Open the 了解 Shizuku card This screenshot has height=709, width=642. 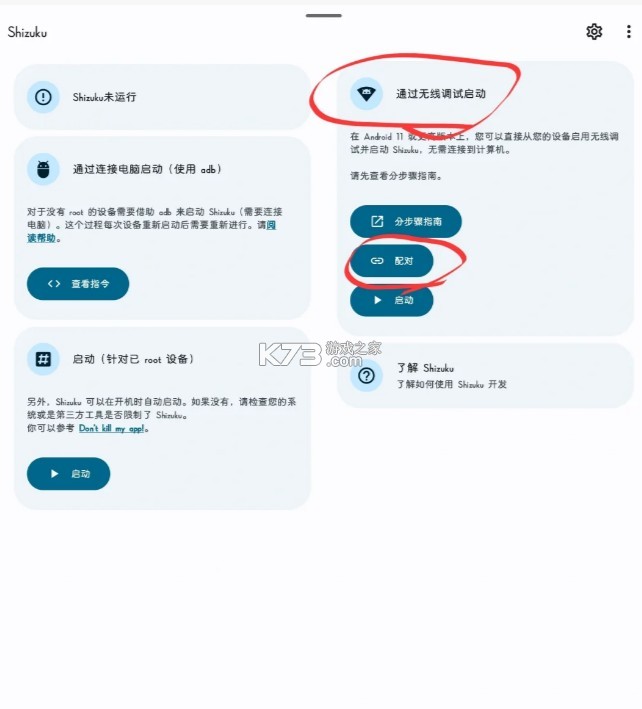click(485, 375)
